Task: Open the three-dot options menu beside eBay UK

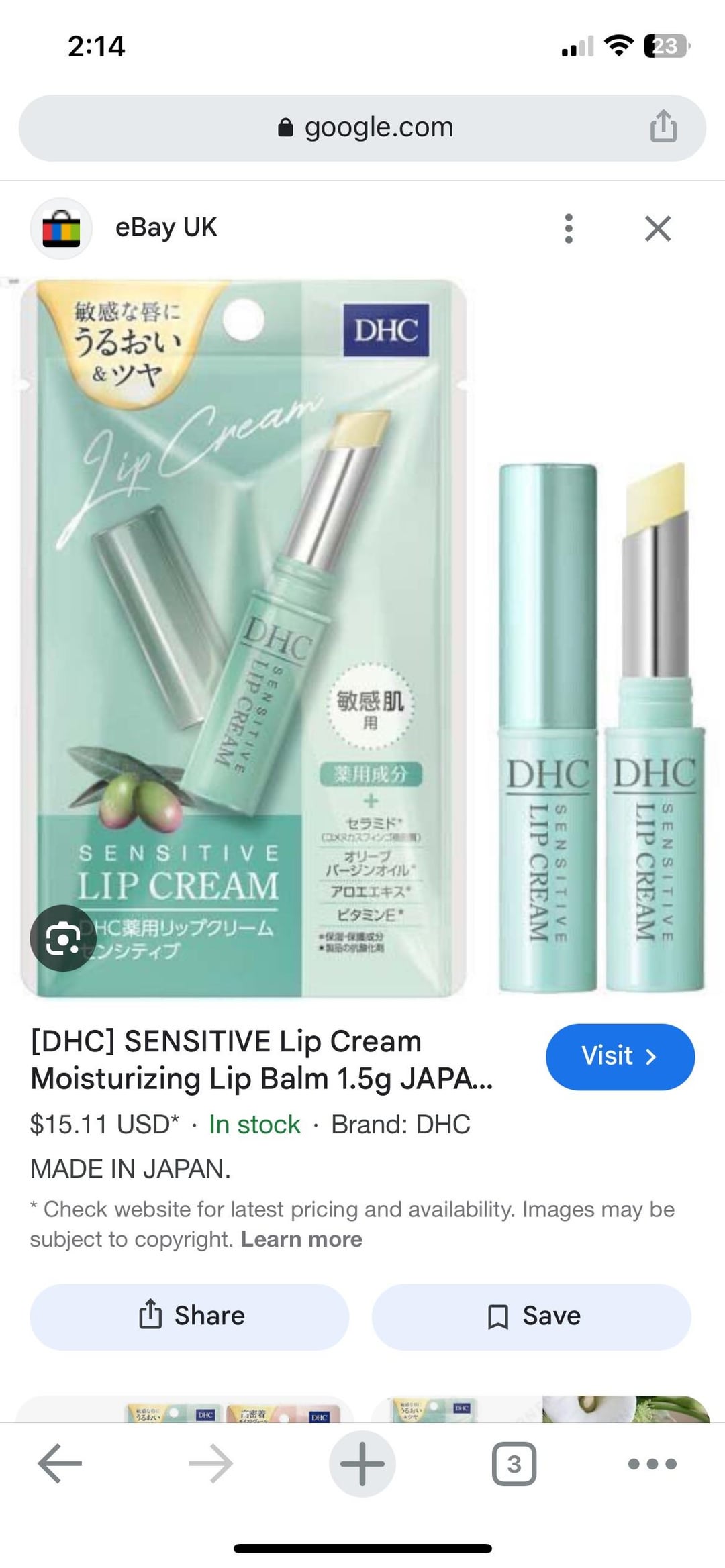Action: 569,228
